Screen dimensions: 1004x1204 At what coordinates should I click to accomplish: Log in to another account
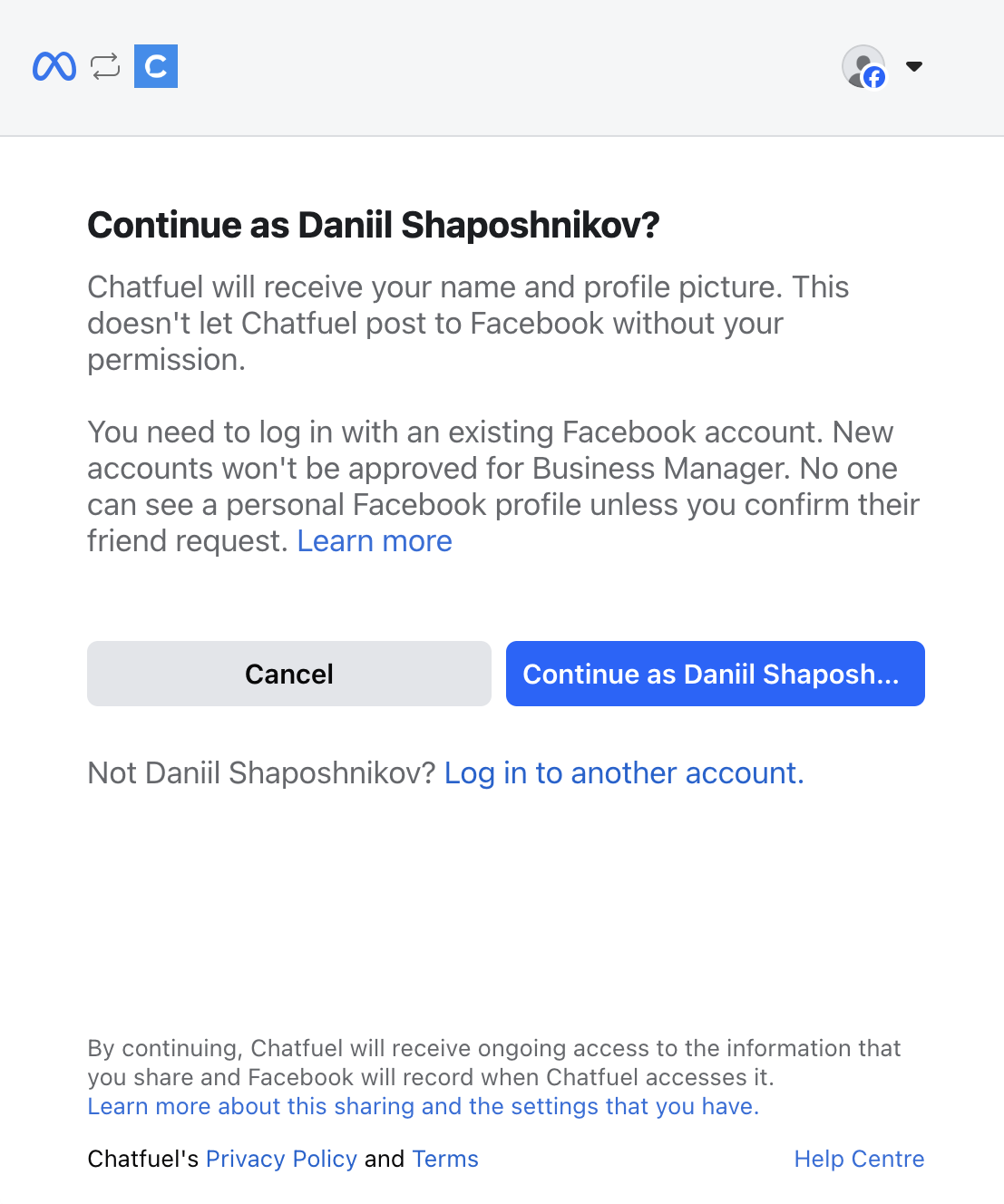click(623, 773)
